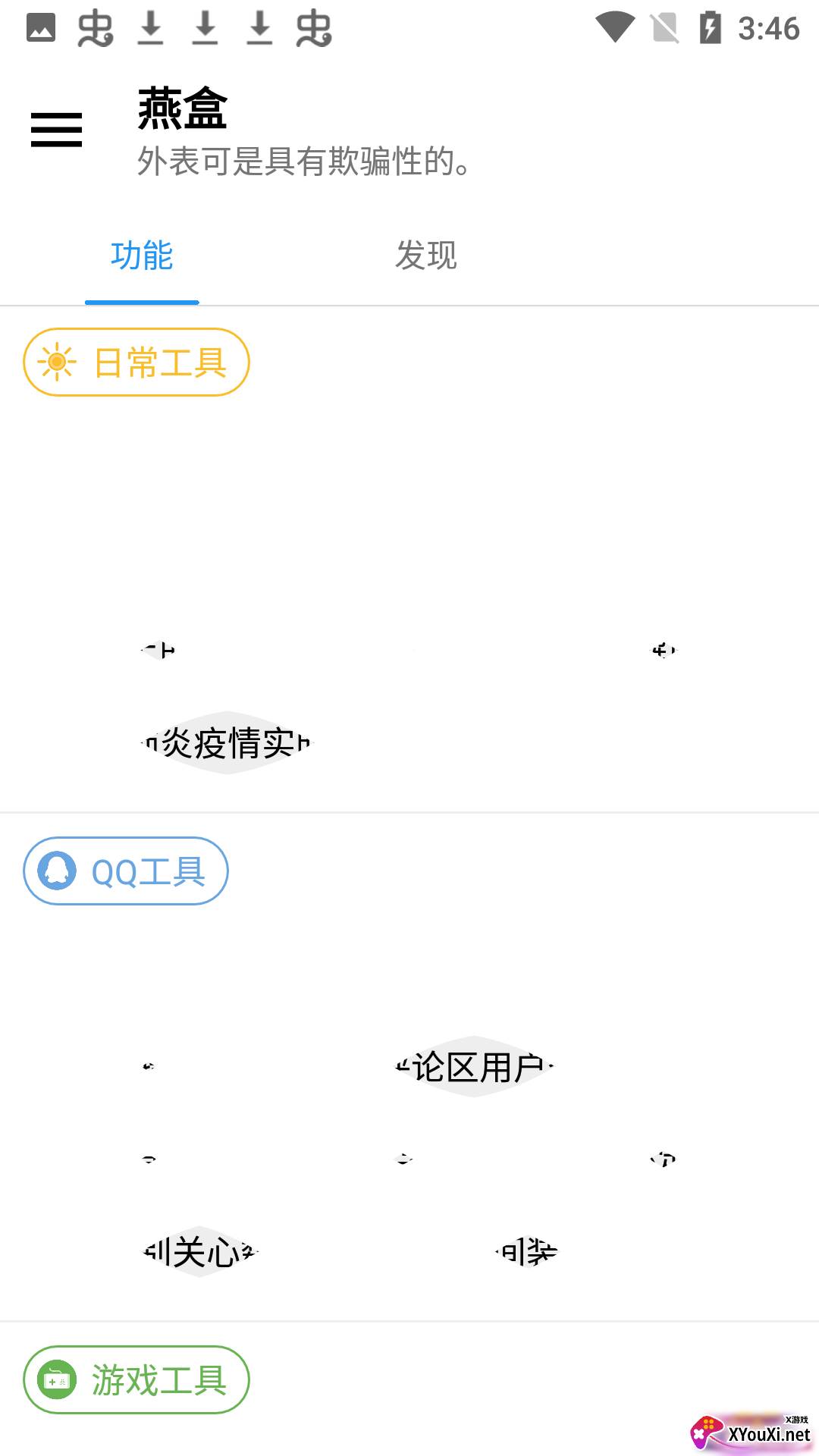Tap the 游戏工具 category chip

(x=136, y=1380)
